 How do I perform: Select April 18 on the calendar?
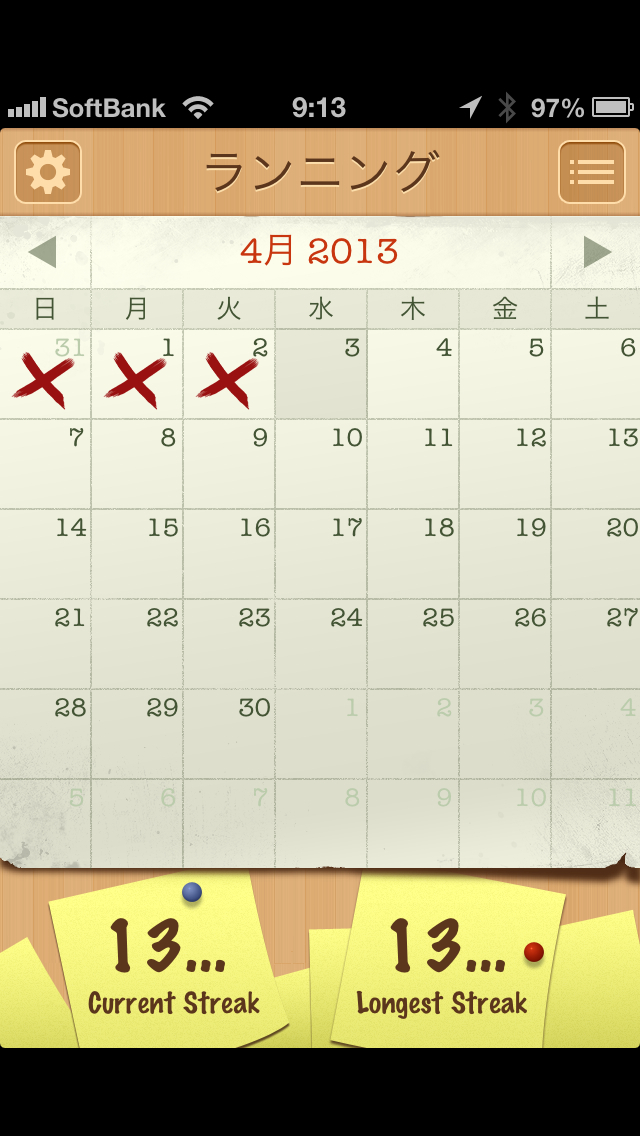point(413,554)
